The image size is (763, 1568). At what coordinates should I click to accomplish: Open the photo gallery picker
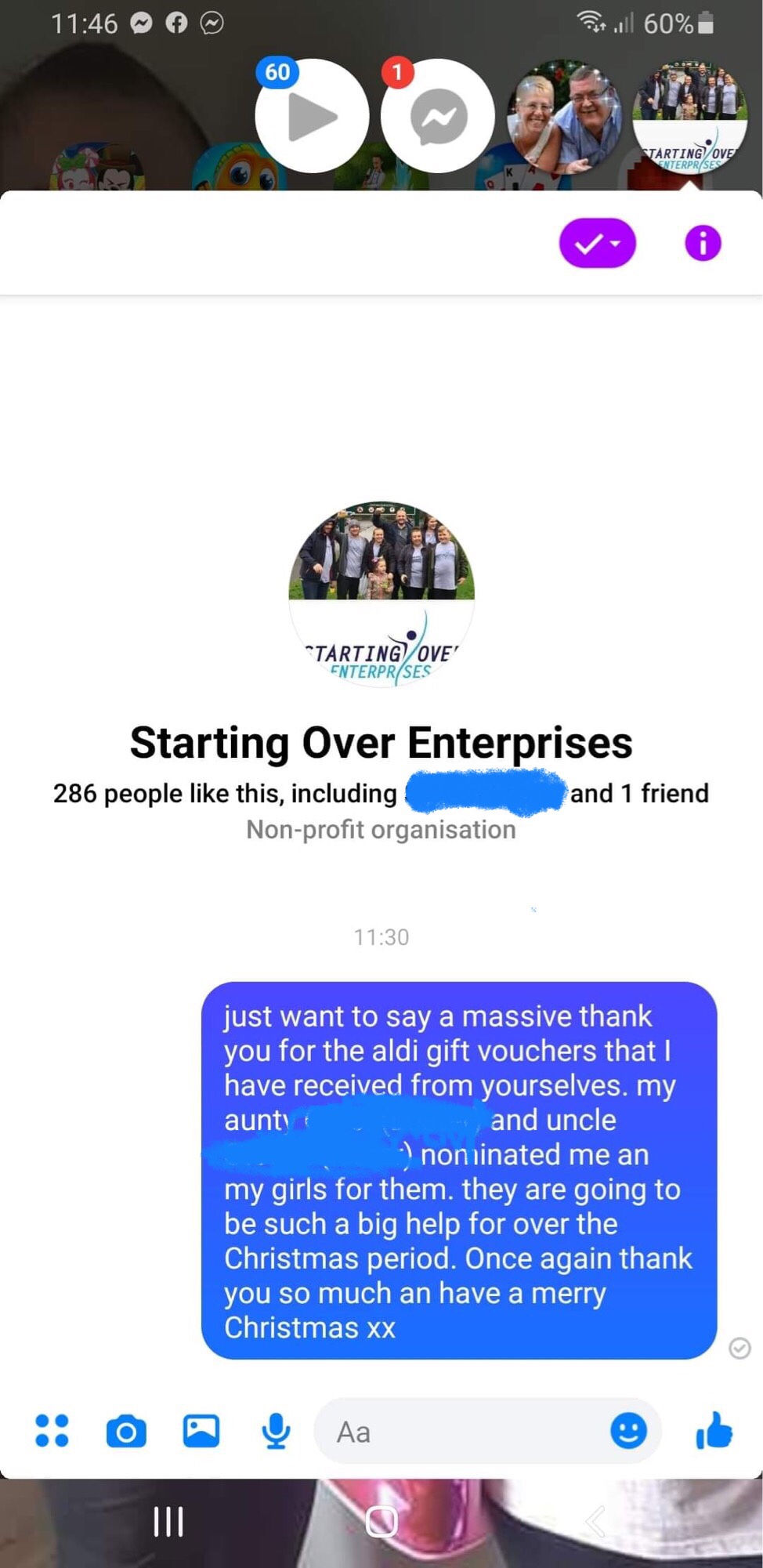201,1431
